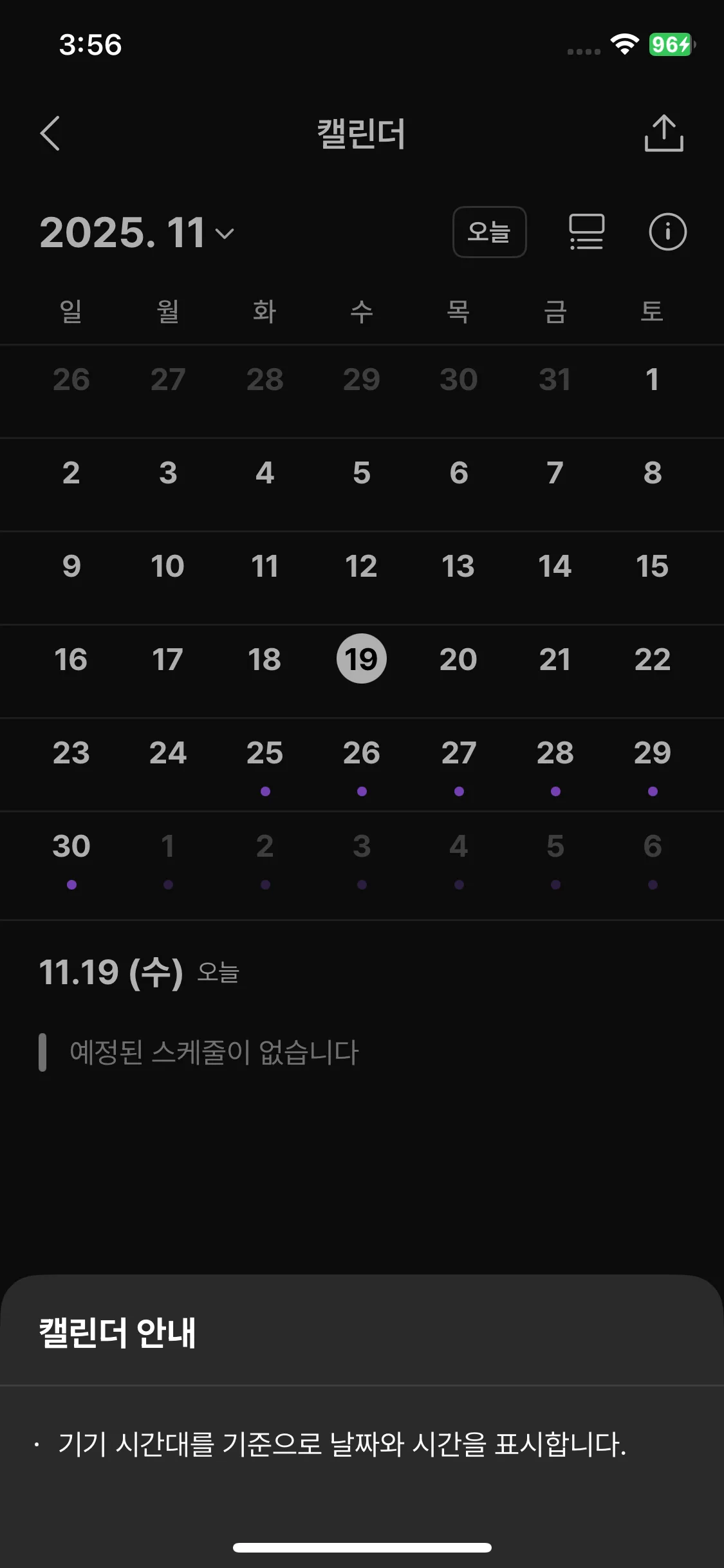Select the highlighted date 19

[x=361, y=659]
